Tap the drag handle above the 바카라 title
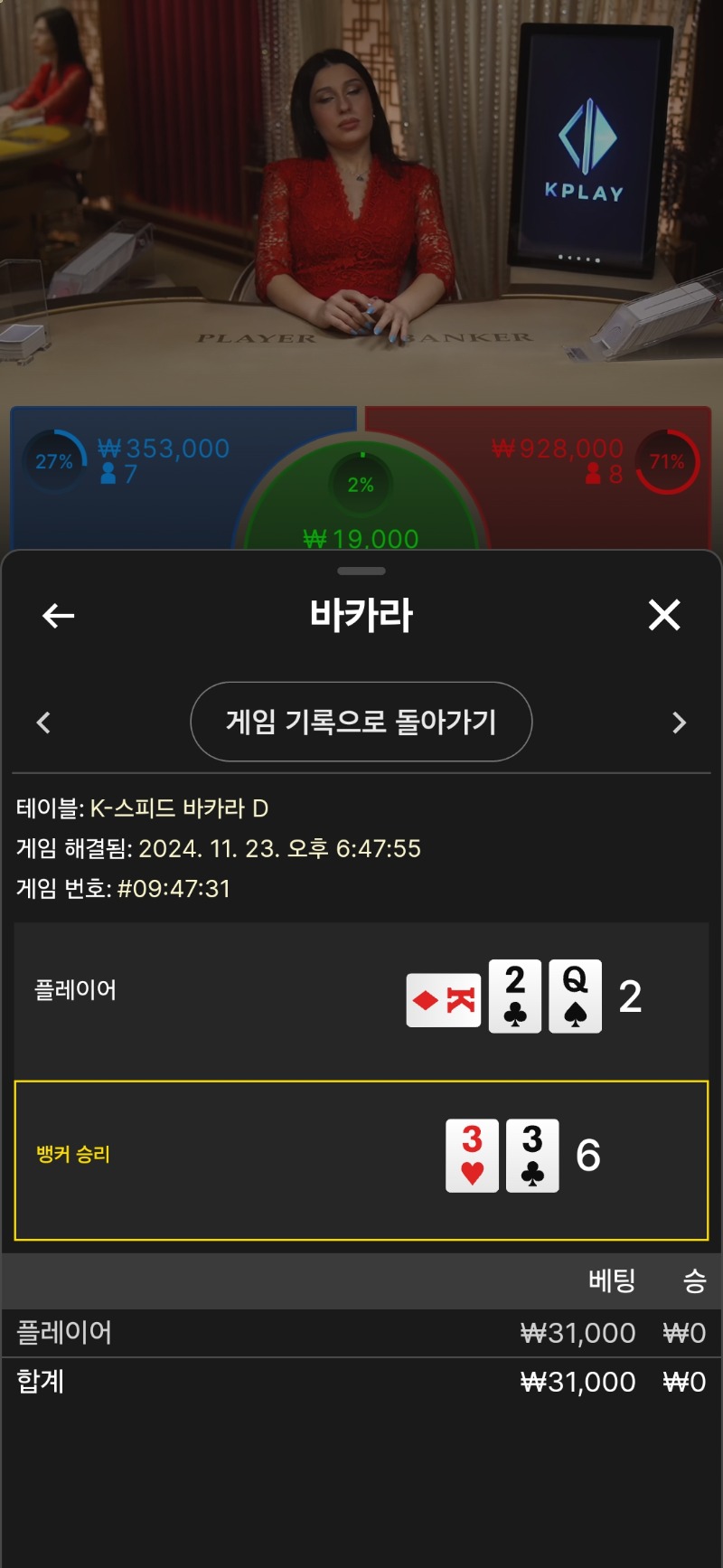Image resolution: width=723 pixels, height=1568 pixels. [x=361, y=571]
